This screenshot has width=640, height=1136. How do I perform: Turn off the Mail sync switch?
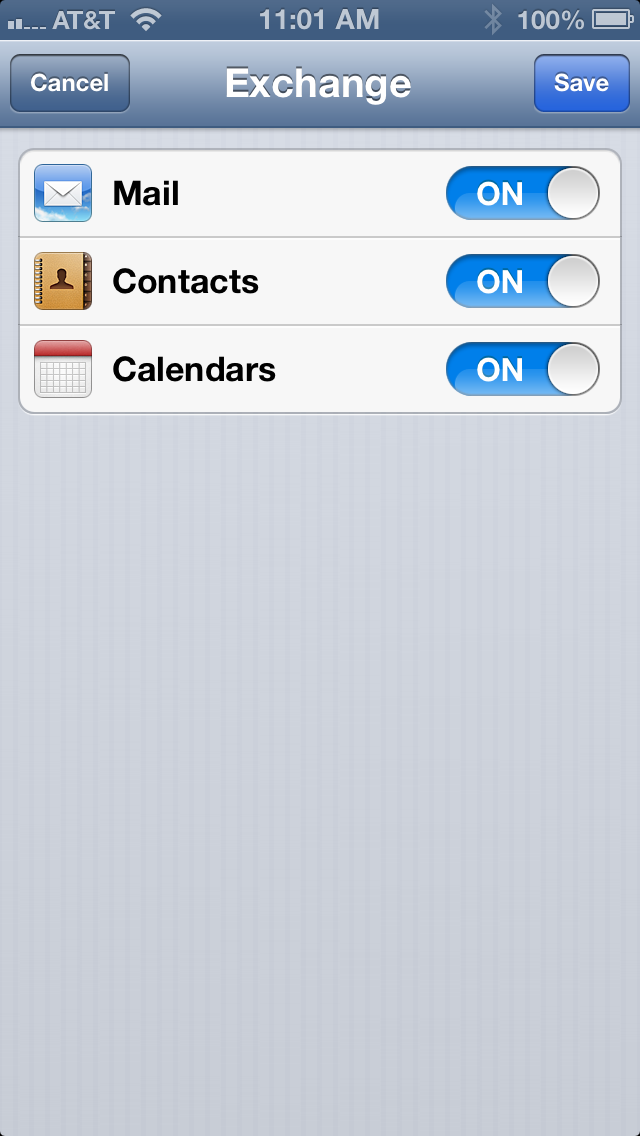coord(523,193)
